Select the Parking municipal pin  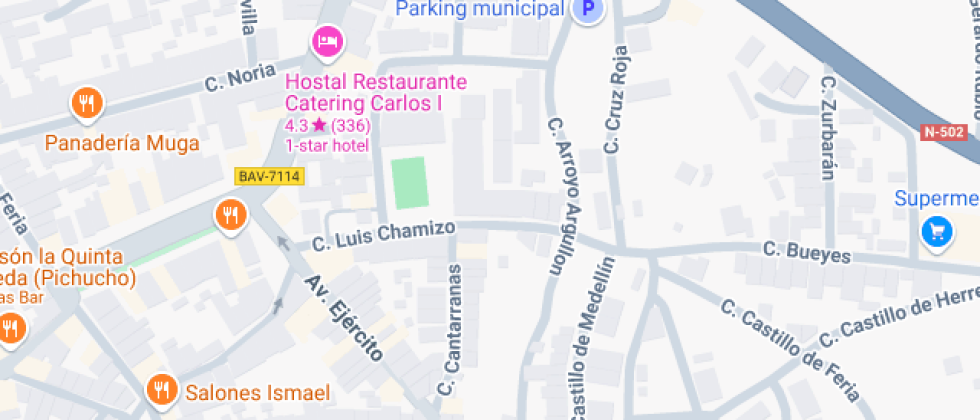pyautogui.click(x=589, y=11)
